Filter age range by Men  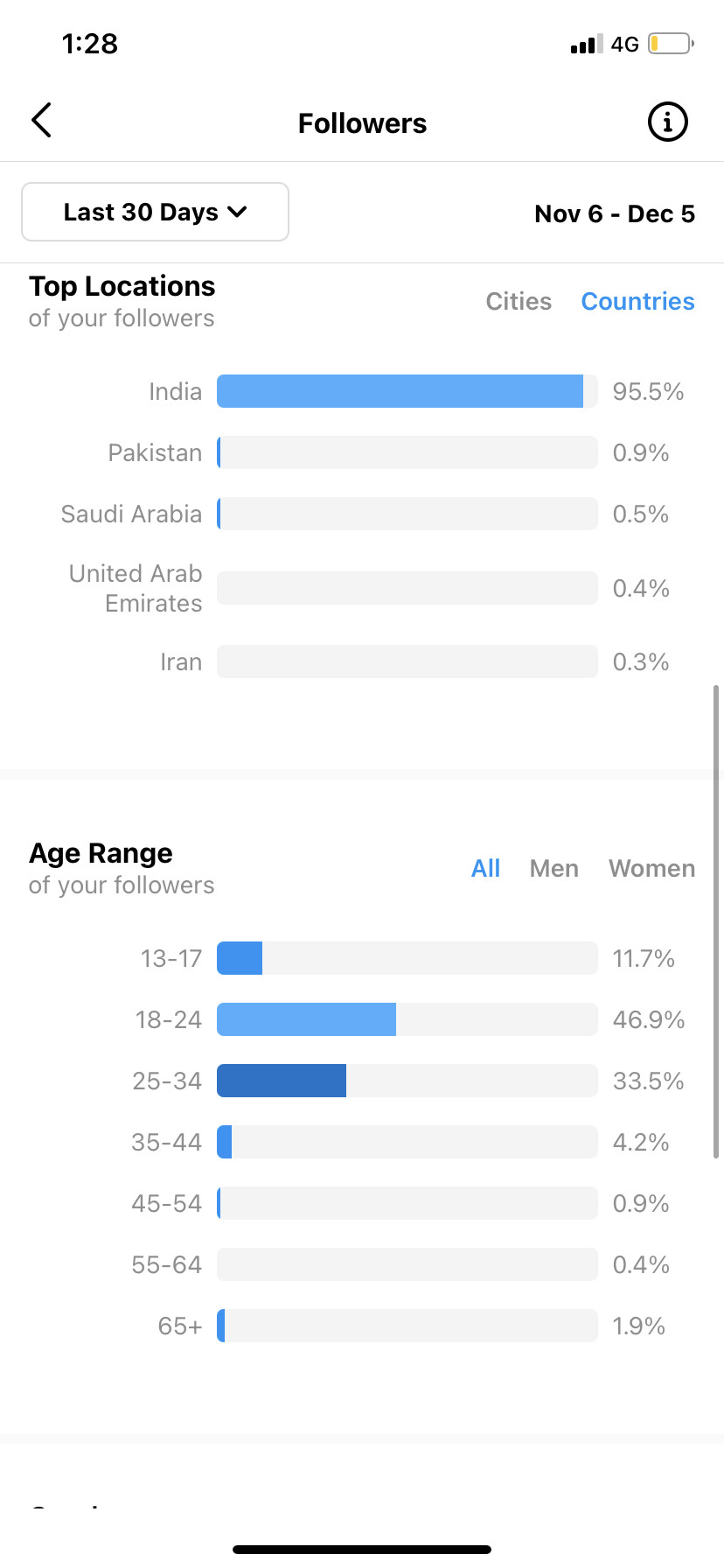coord(554,868)
